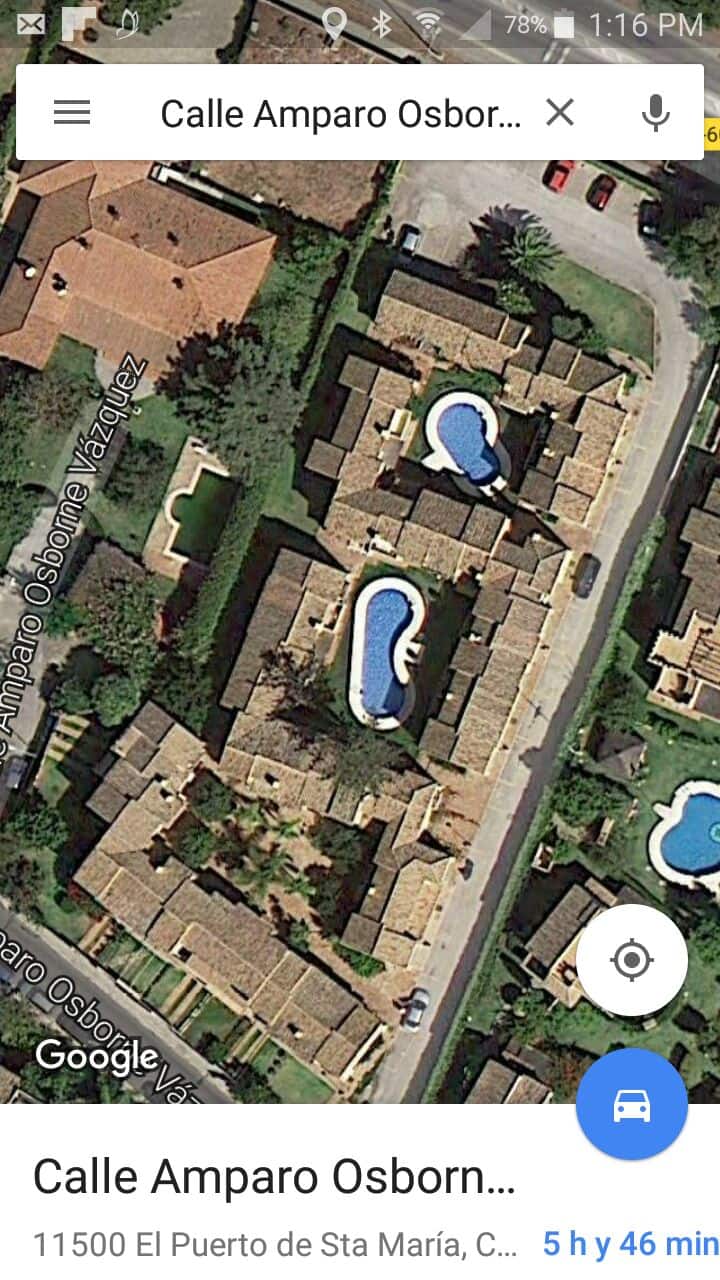Clear the Calle Amparo Osborne search text
The width and height of the screenshot is (720, 1280).
click(560, 113)
